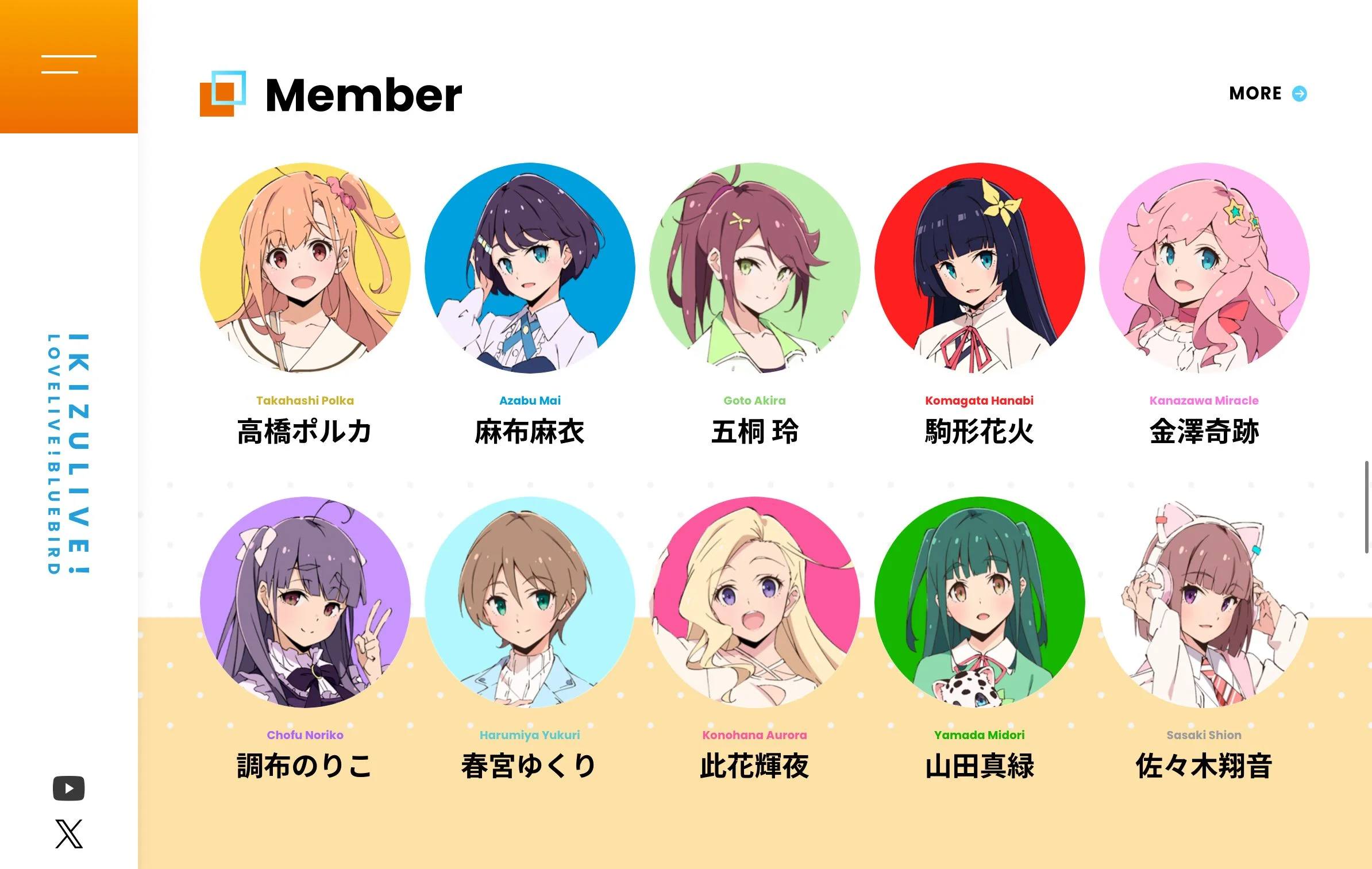
Task: Visit the X social media link
Action: coord(69,834)
